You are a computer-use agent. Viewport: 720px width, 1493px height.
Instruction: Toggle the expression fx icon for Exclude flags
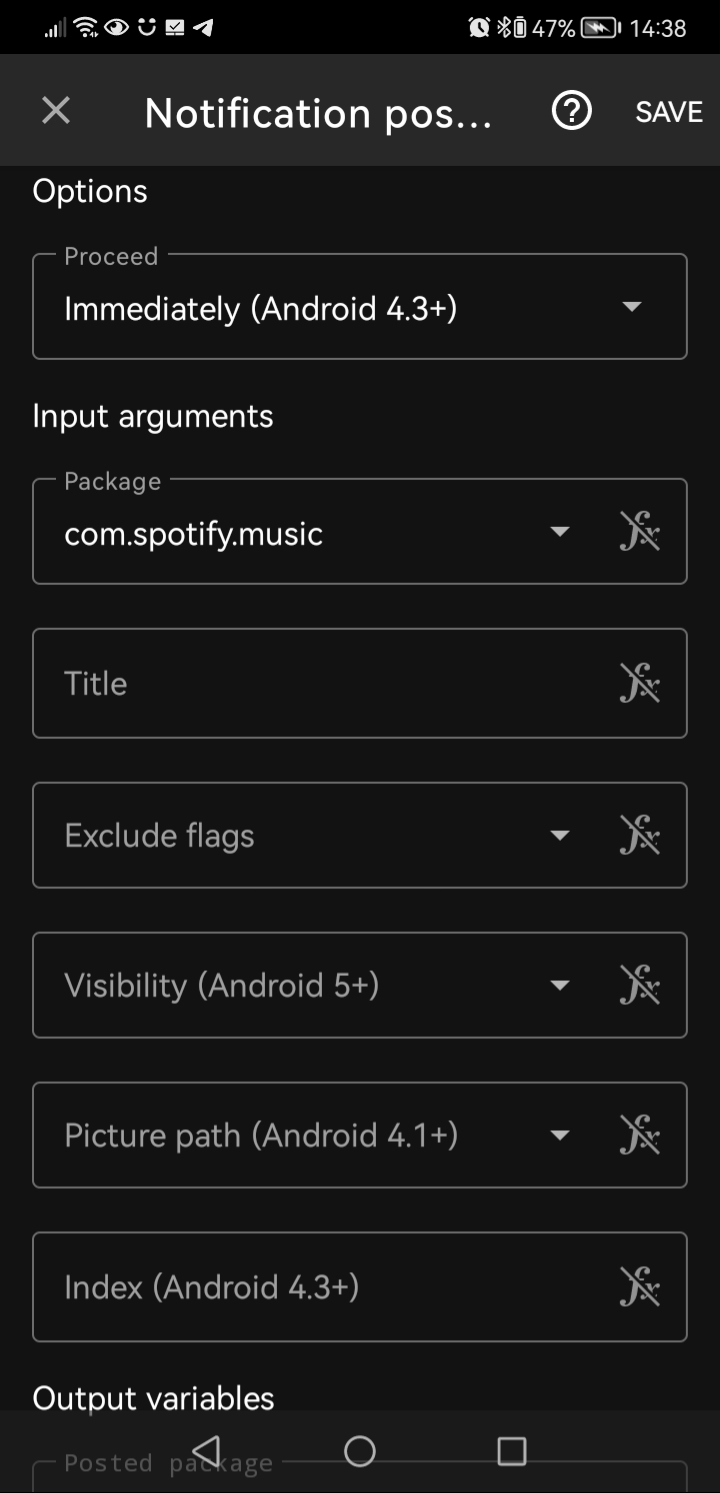(640, 835)
